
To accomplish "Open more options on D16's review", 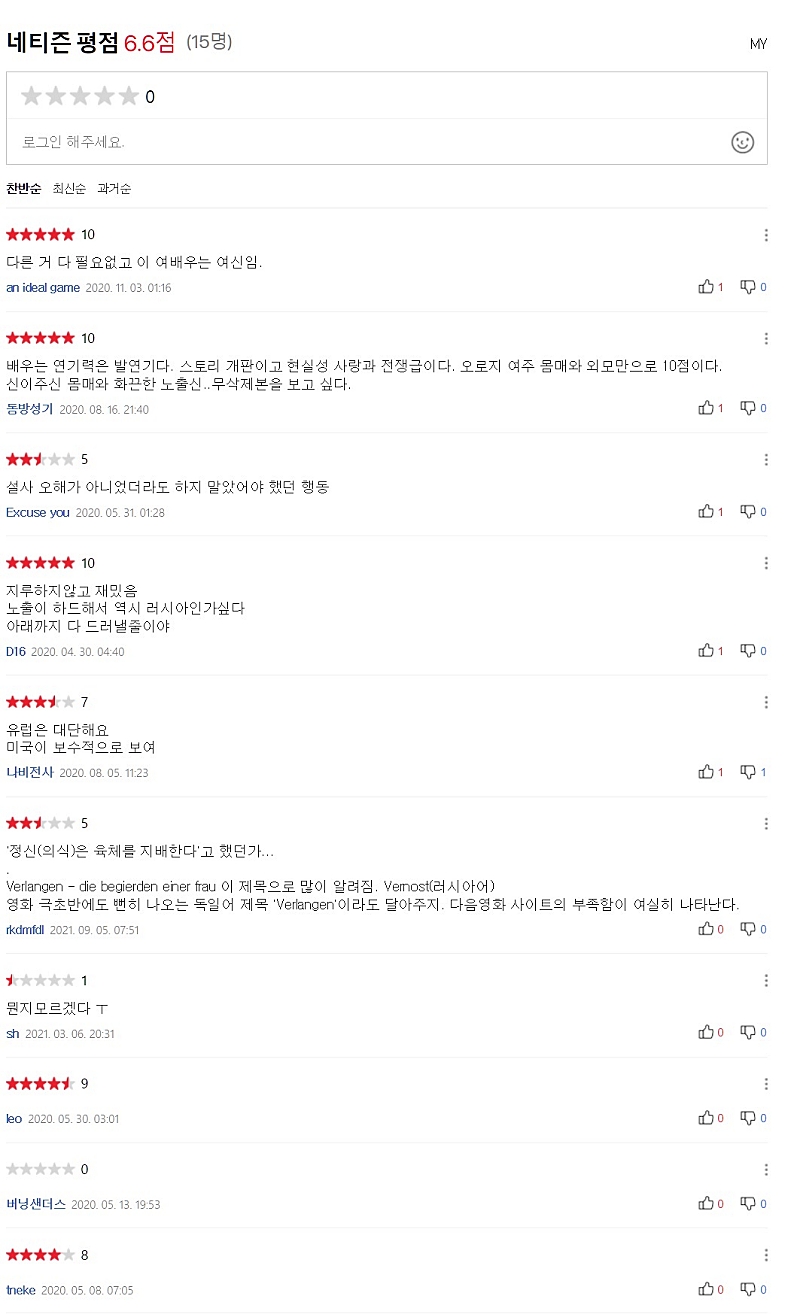I will (766, 563).
